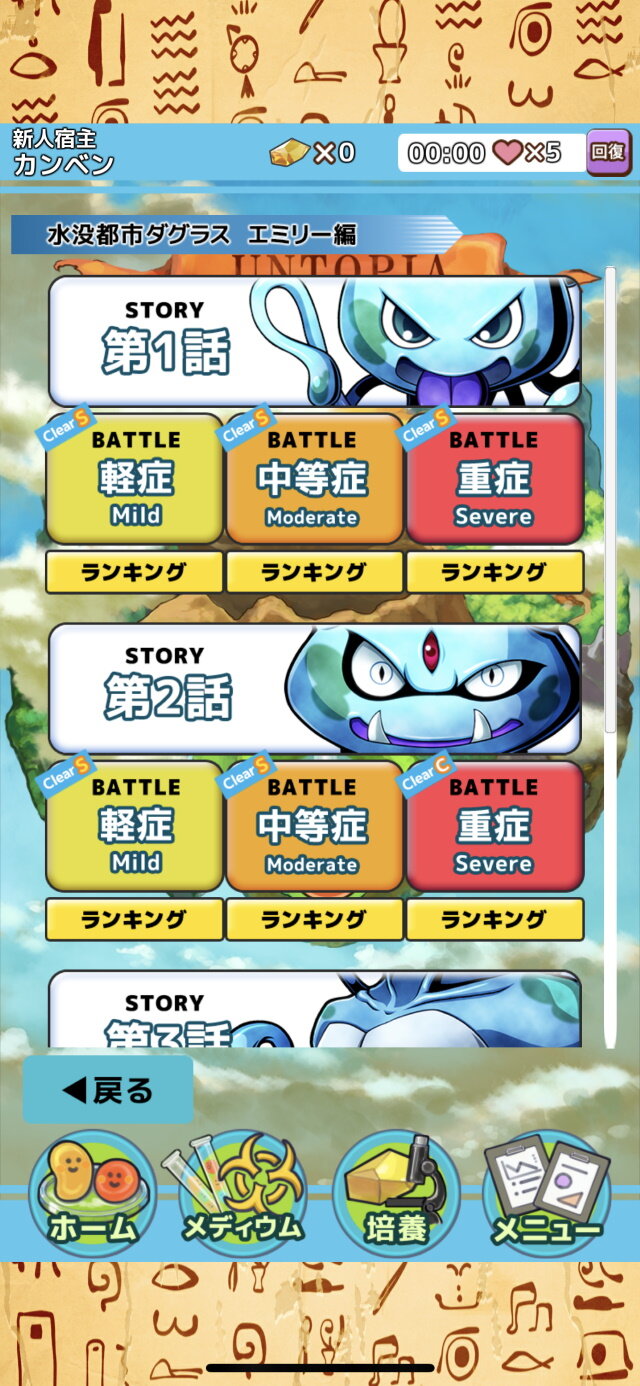This screenshot has height=1386, width=640.
Task: Tap the 回復 recovery button
Action: coord(607,152)
